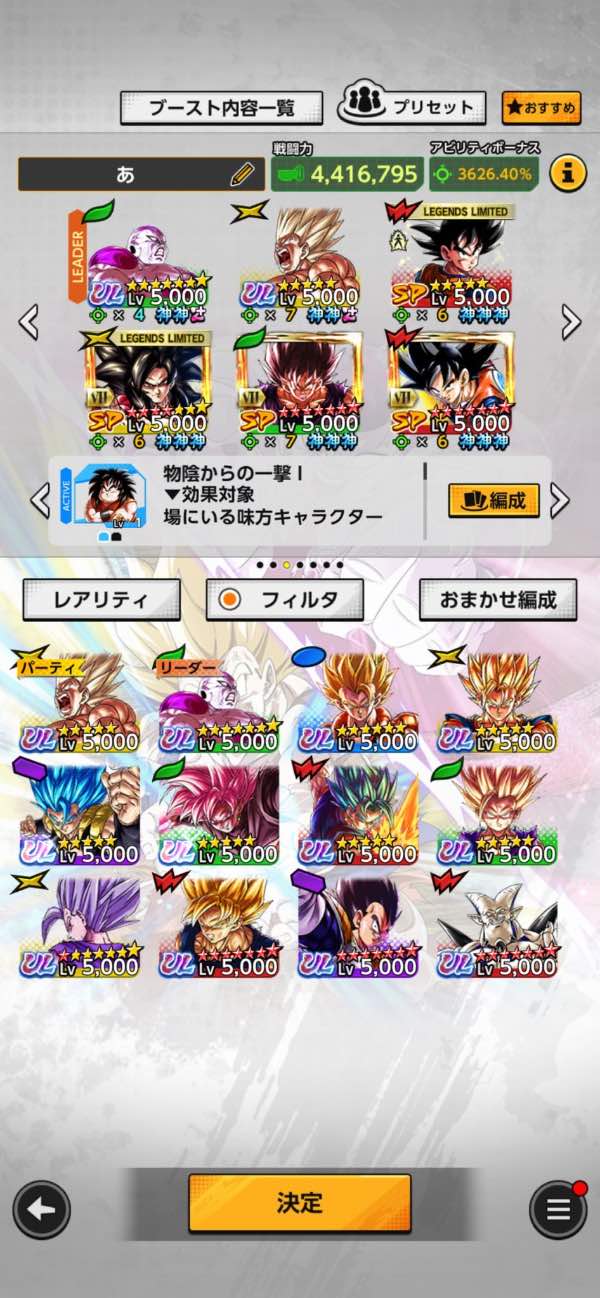Image resolution: width=600 pixels, height=1298 pixels.
Task: Open the フィルタ filter button
Action: pyautogui.click(x=285, y=600)
